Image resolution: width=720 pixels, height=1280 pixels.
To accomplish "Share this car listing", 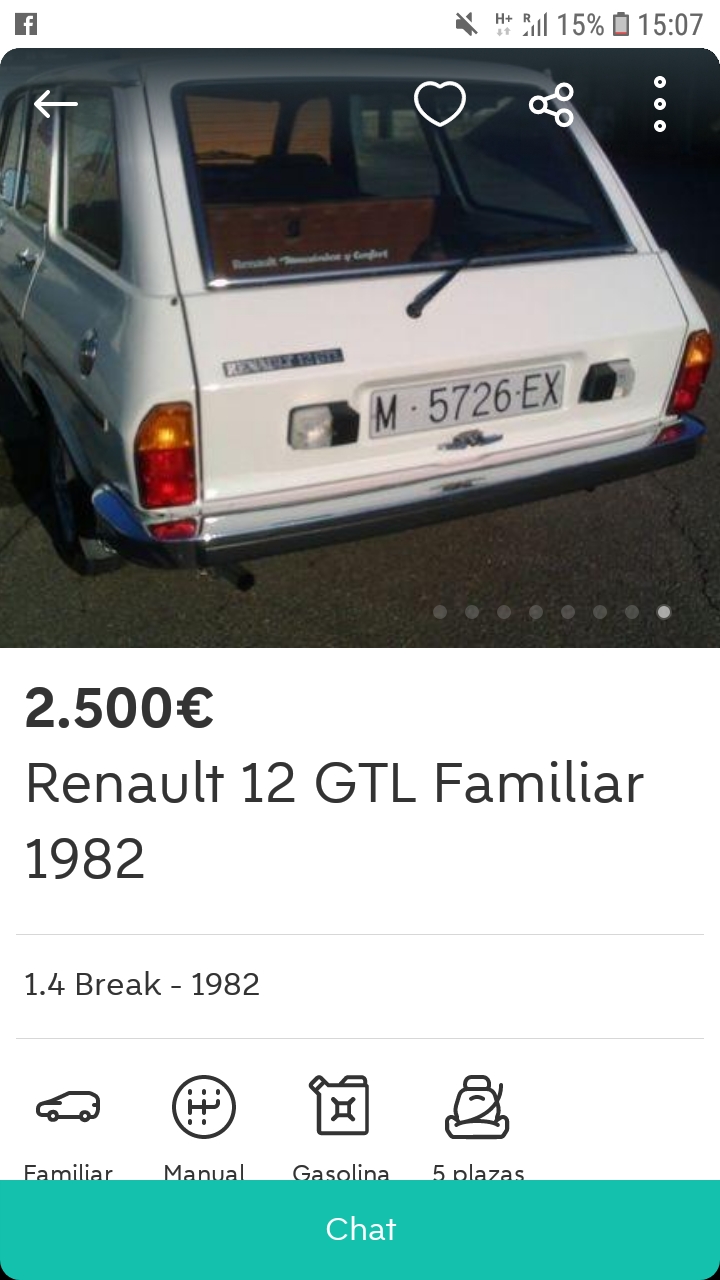I will tap(551, 104).
